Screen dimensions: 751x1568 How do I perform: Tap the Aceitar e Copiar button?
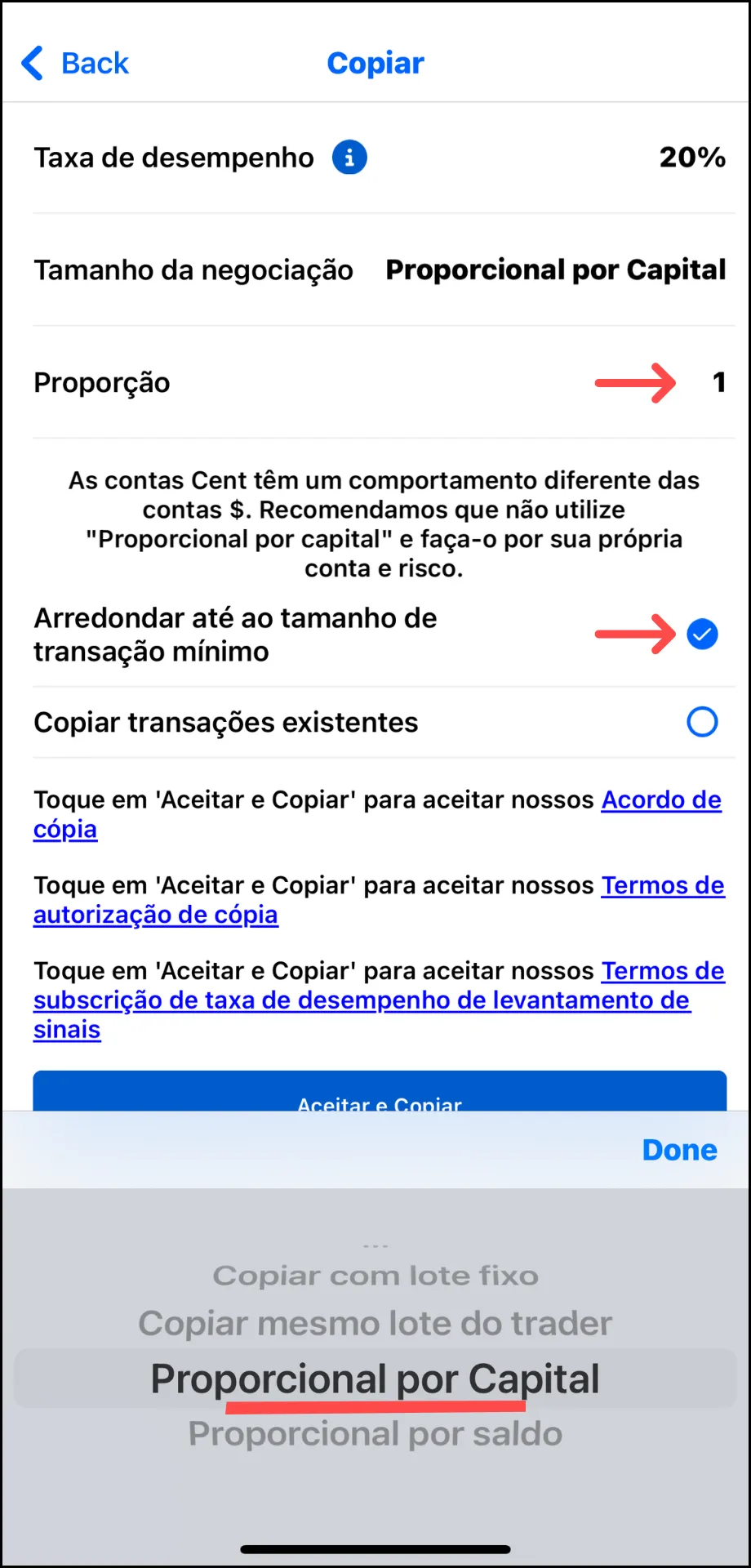380,1092
